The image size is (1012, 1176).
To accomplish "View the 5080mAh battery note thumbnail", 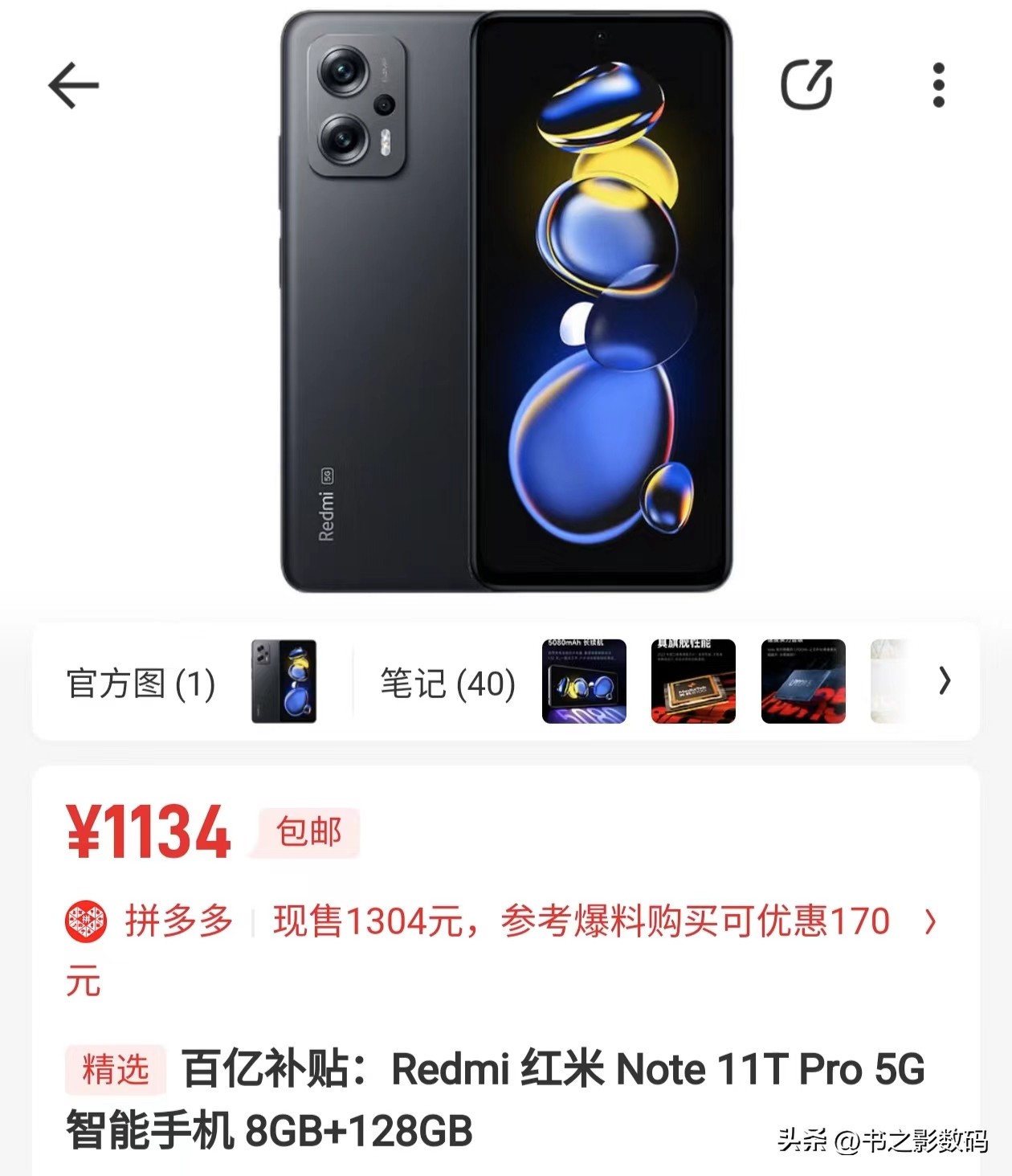I will coord(581,683).
